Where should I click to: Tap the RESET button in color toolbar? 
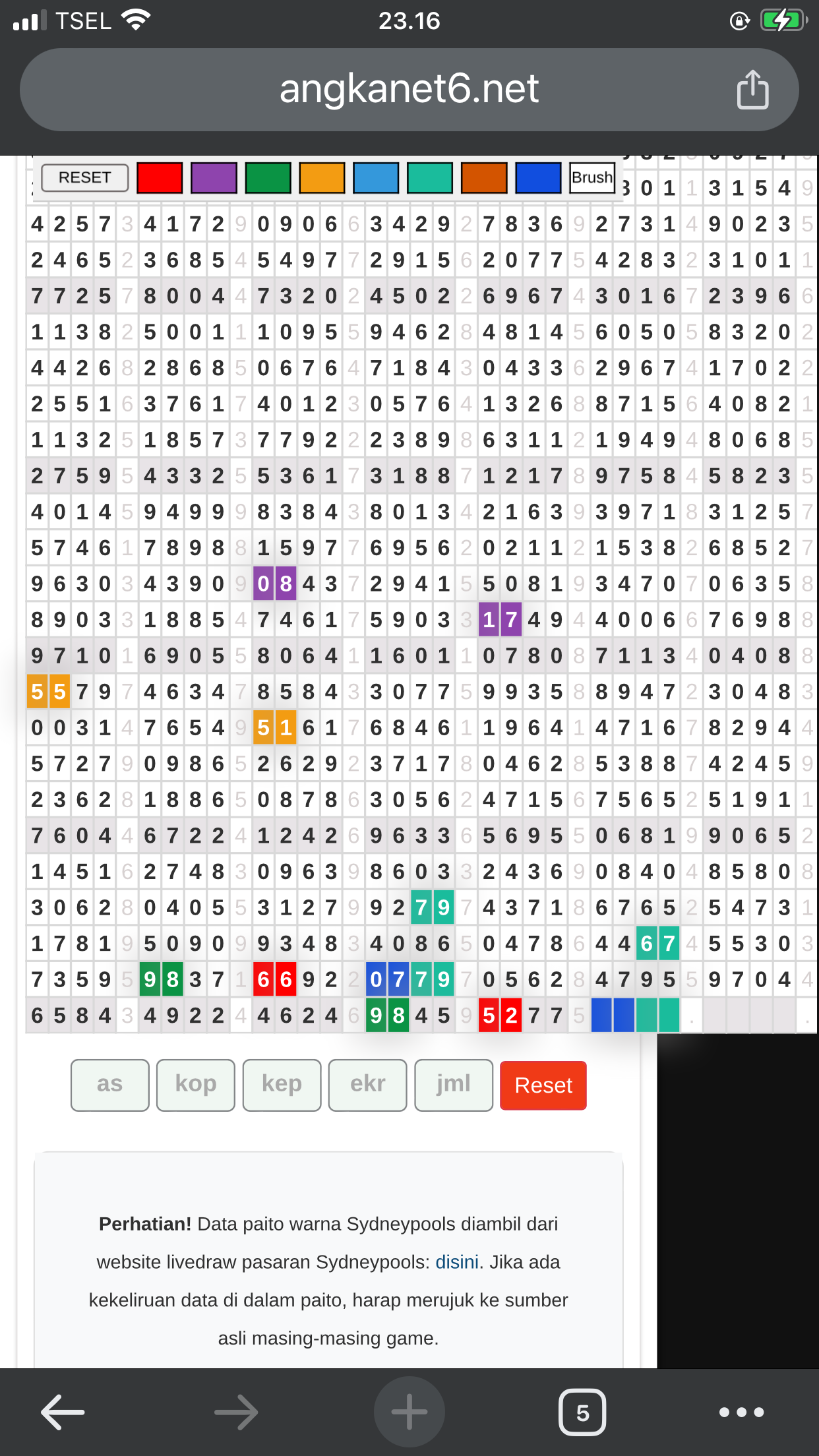coord(84,178)
